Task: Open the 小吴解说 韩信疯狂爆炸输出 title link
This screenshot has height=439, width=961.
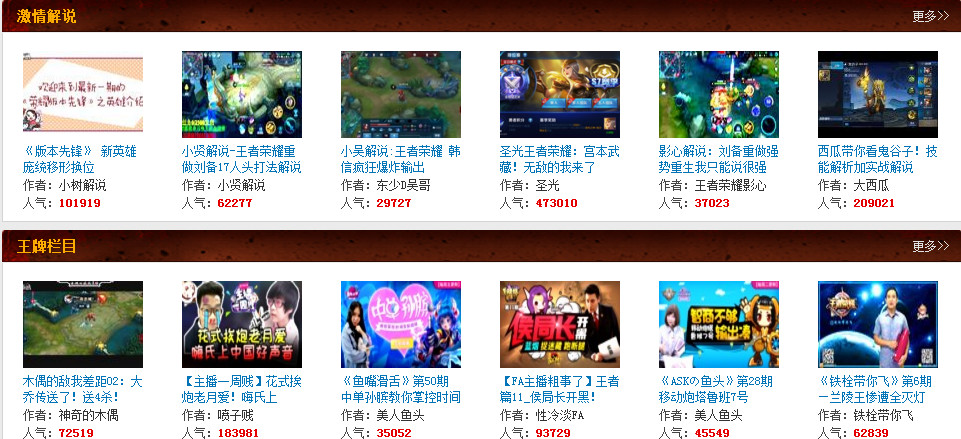Action: 400,159
